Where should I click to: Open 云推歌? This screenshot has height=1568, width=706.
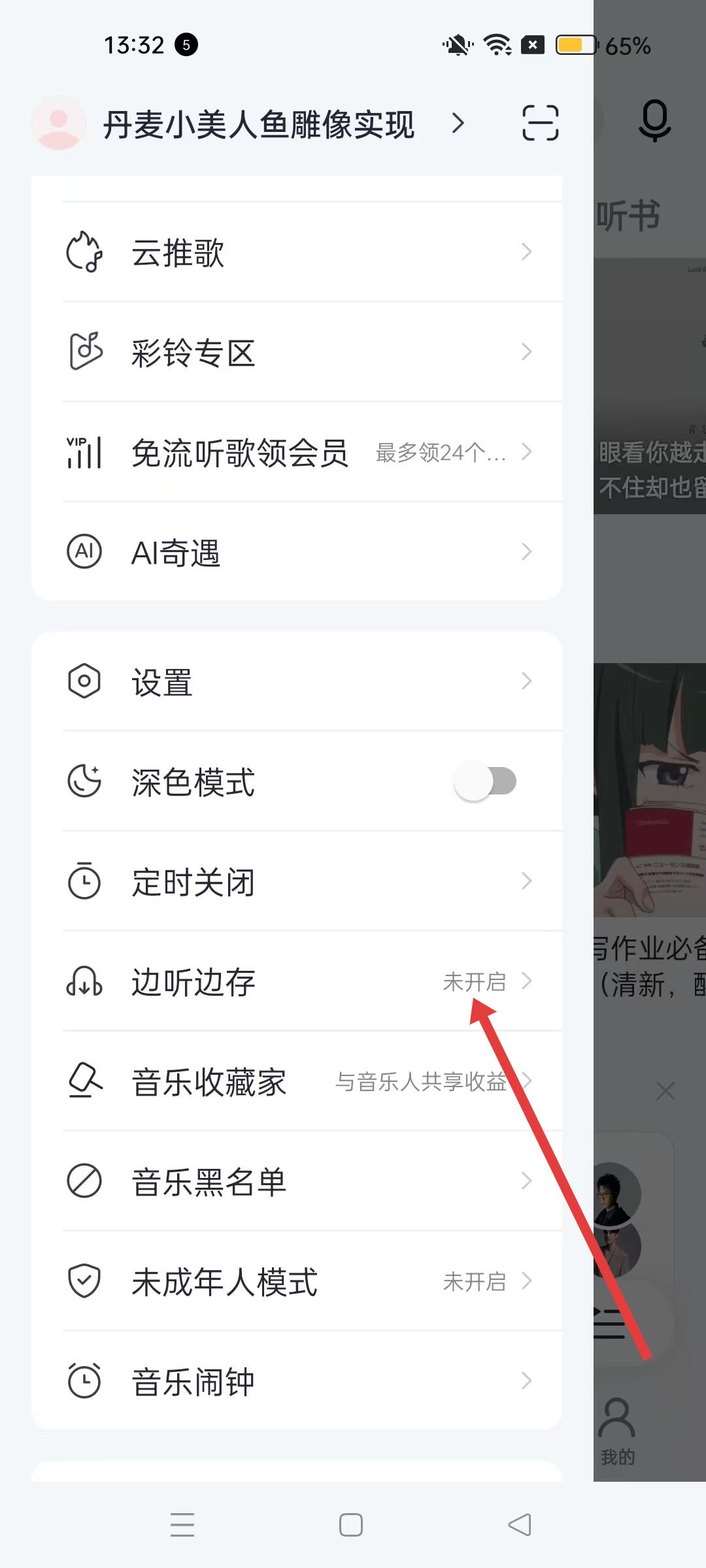click(297, 252)
